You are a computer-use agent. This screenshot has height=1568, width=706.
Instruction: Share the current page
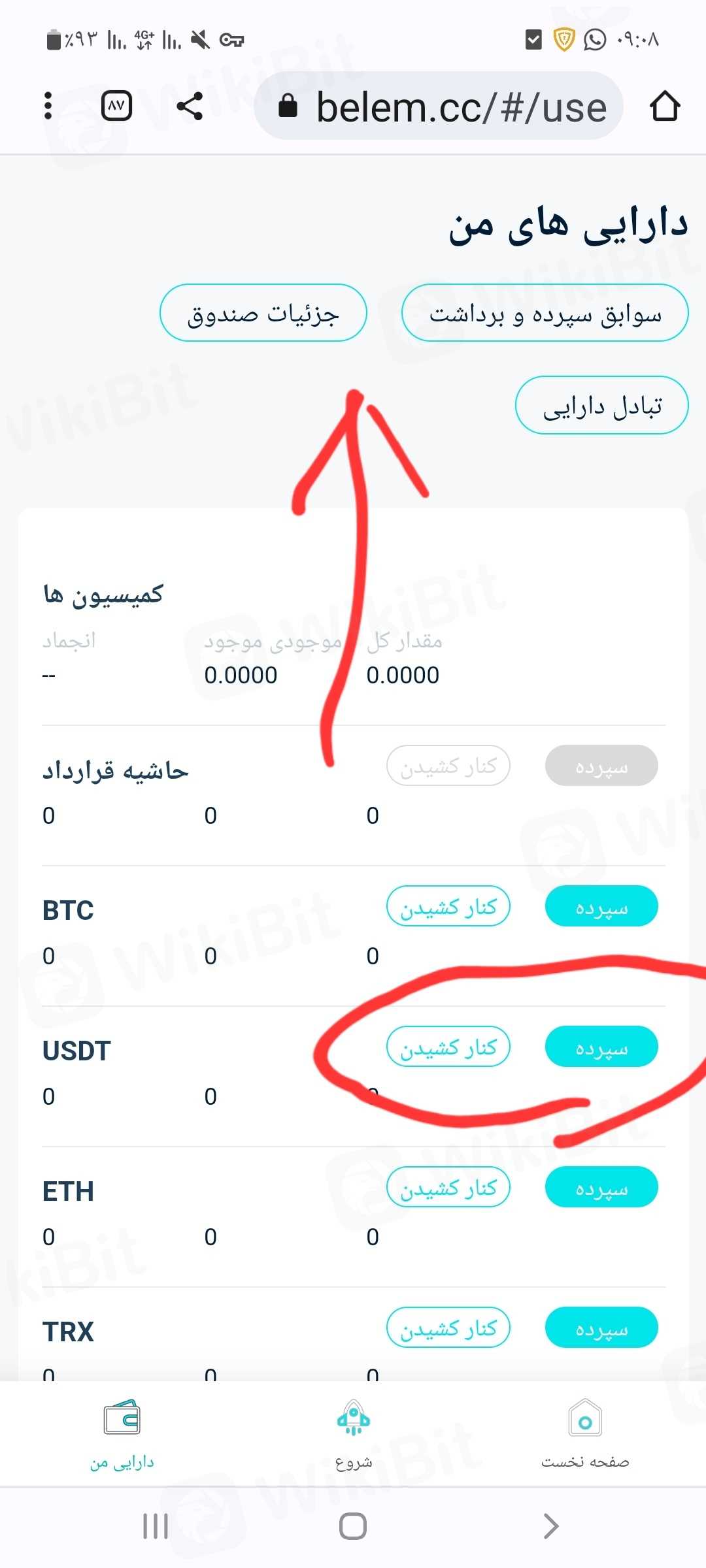pyautogui.click(x=190, y=106)
